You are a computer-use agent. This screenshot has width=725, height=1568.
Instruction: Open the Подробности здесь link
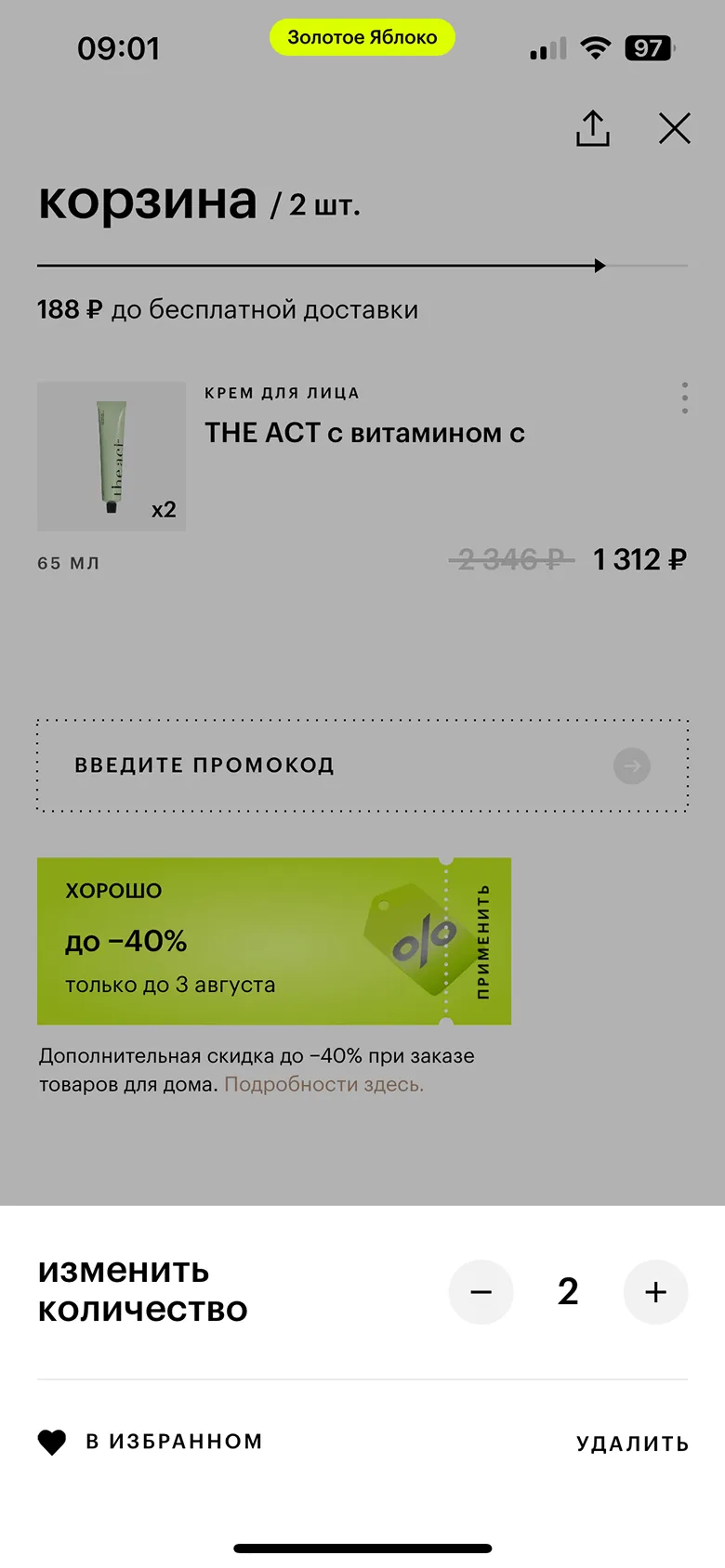[323, 1084]
